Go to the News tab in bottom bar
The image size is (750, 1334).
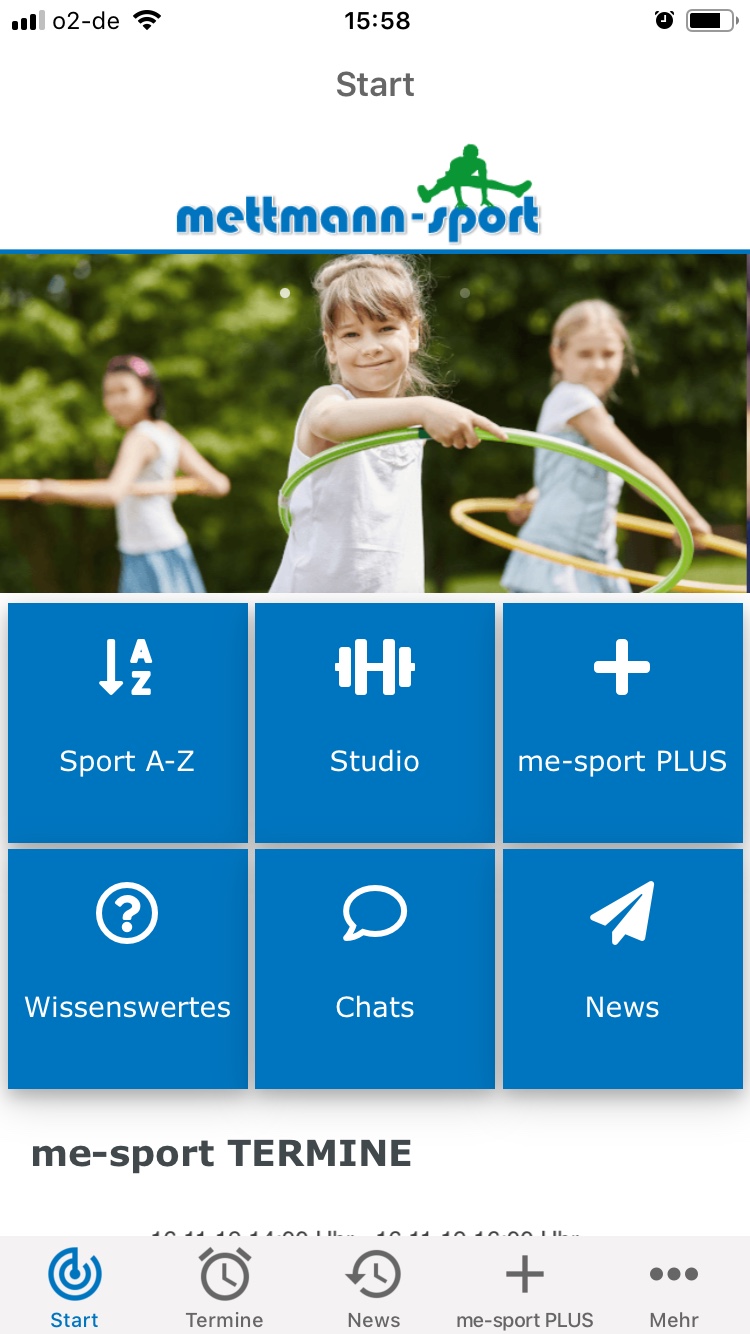pos(374,1288)
